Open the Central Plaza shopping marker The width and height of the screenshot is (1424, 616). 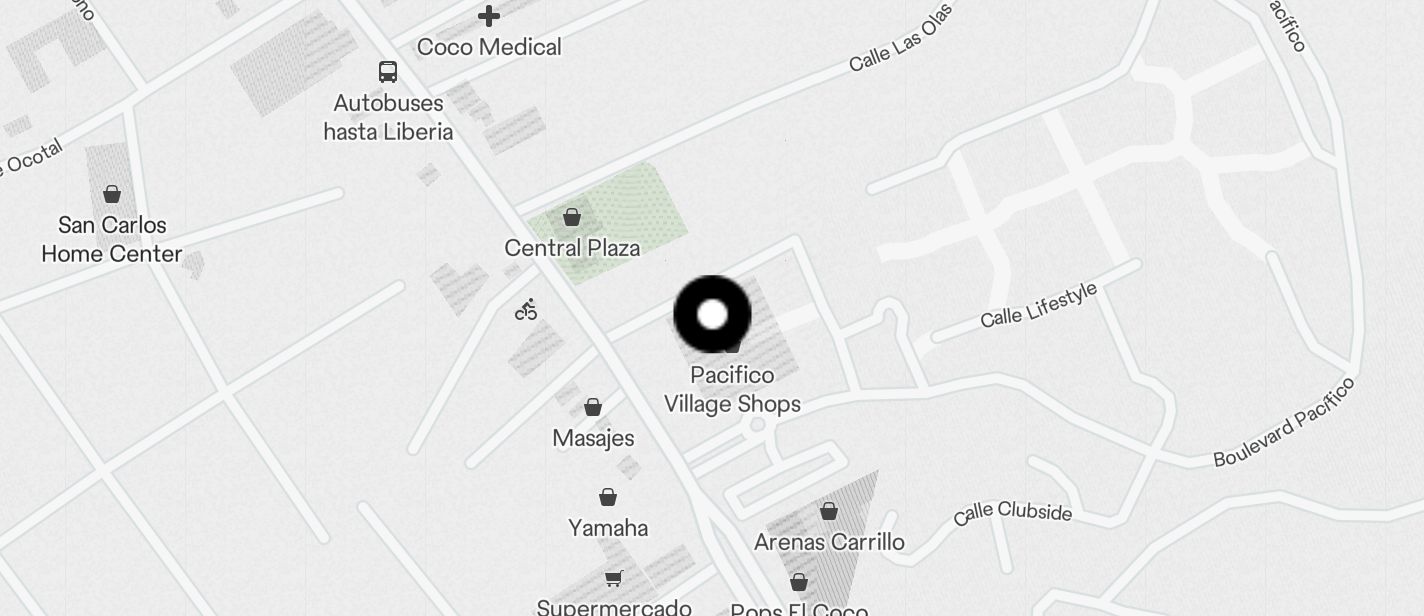(x=572, y=217)
